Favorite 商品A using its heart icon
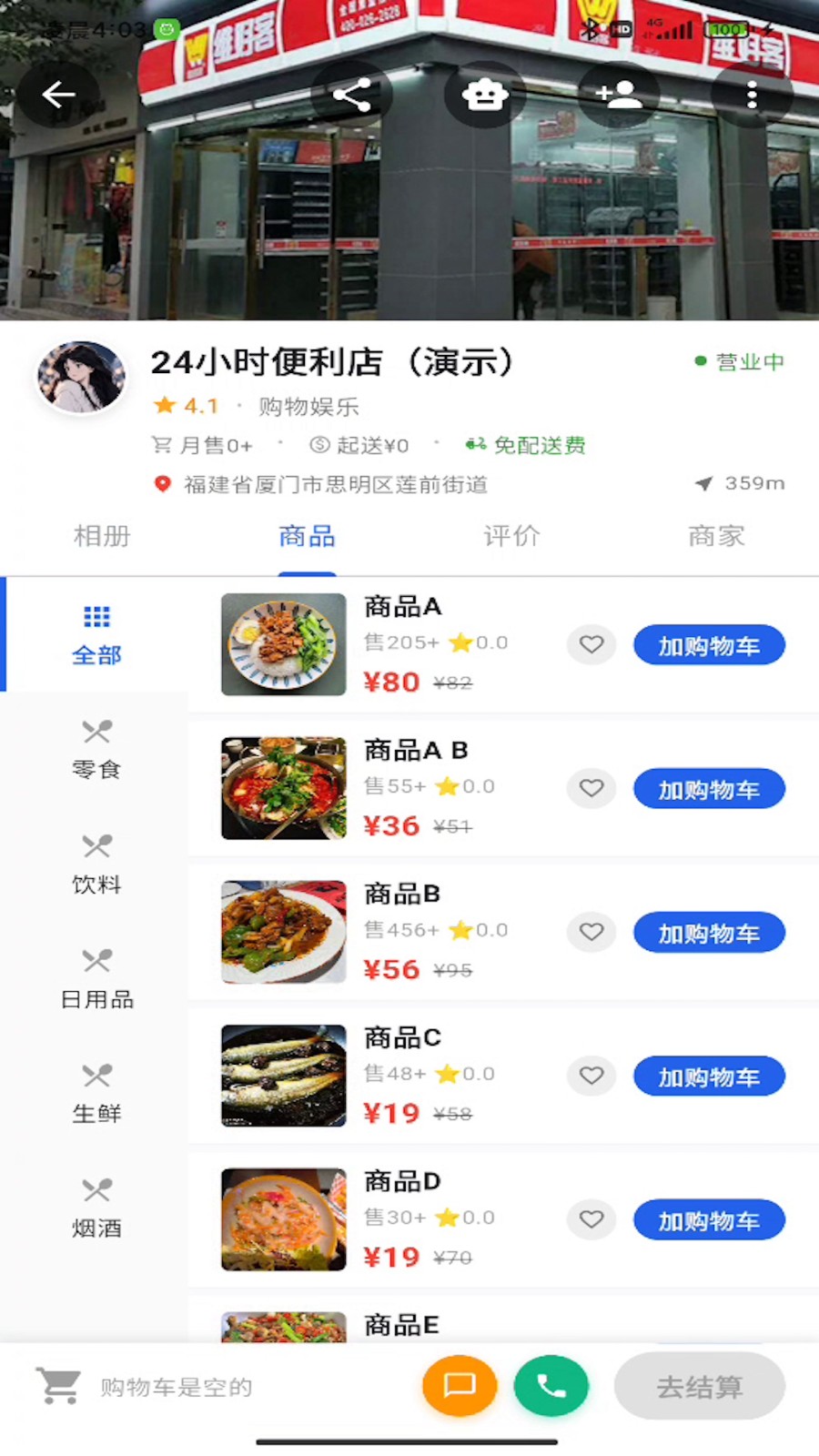Image resolution: width=819 pixels, height=1456 pixels. point(591,644)
